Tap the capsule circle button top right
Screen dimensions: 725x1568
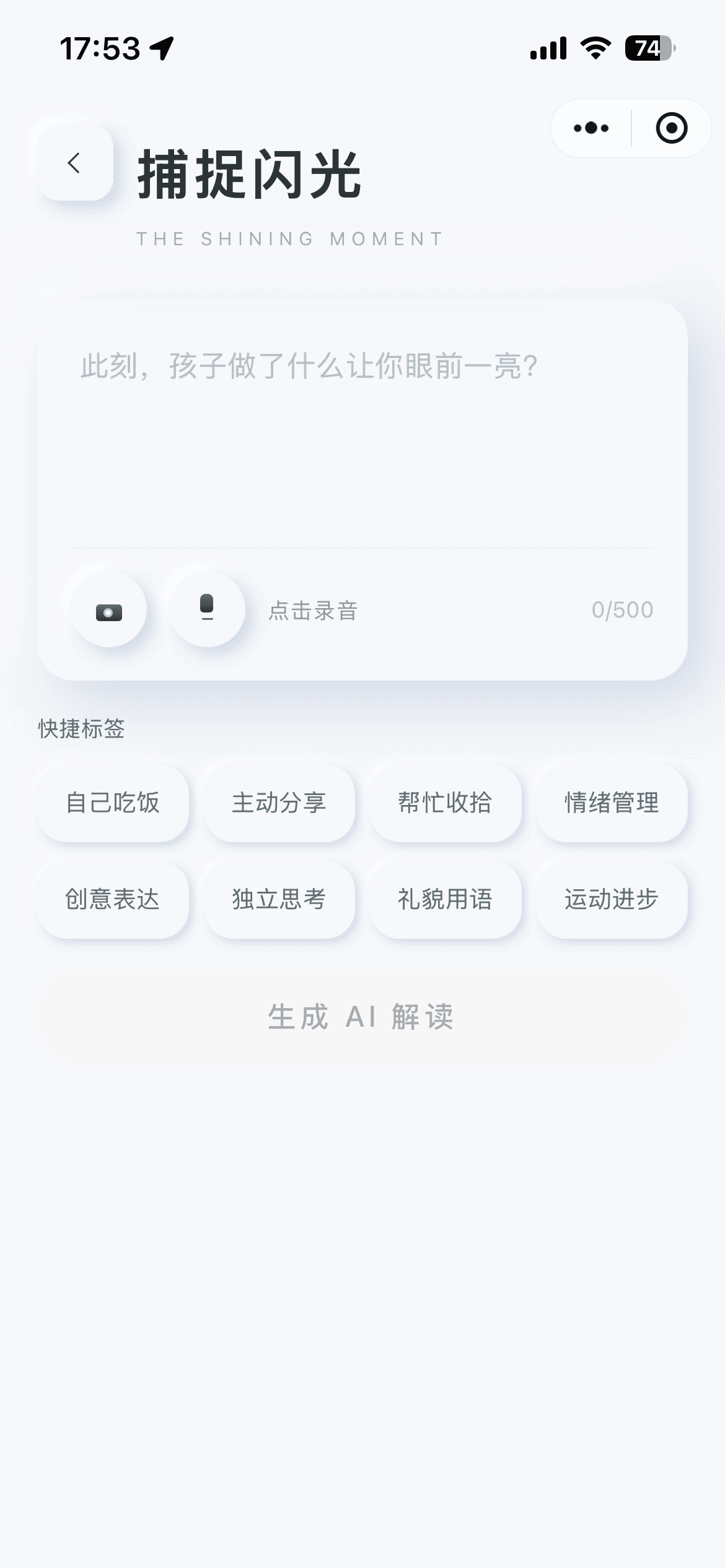672,128
